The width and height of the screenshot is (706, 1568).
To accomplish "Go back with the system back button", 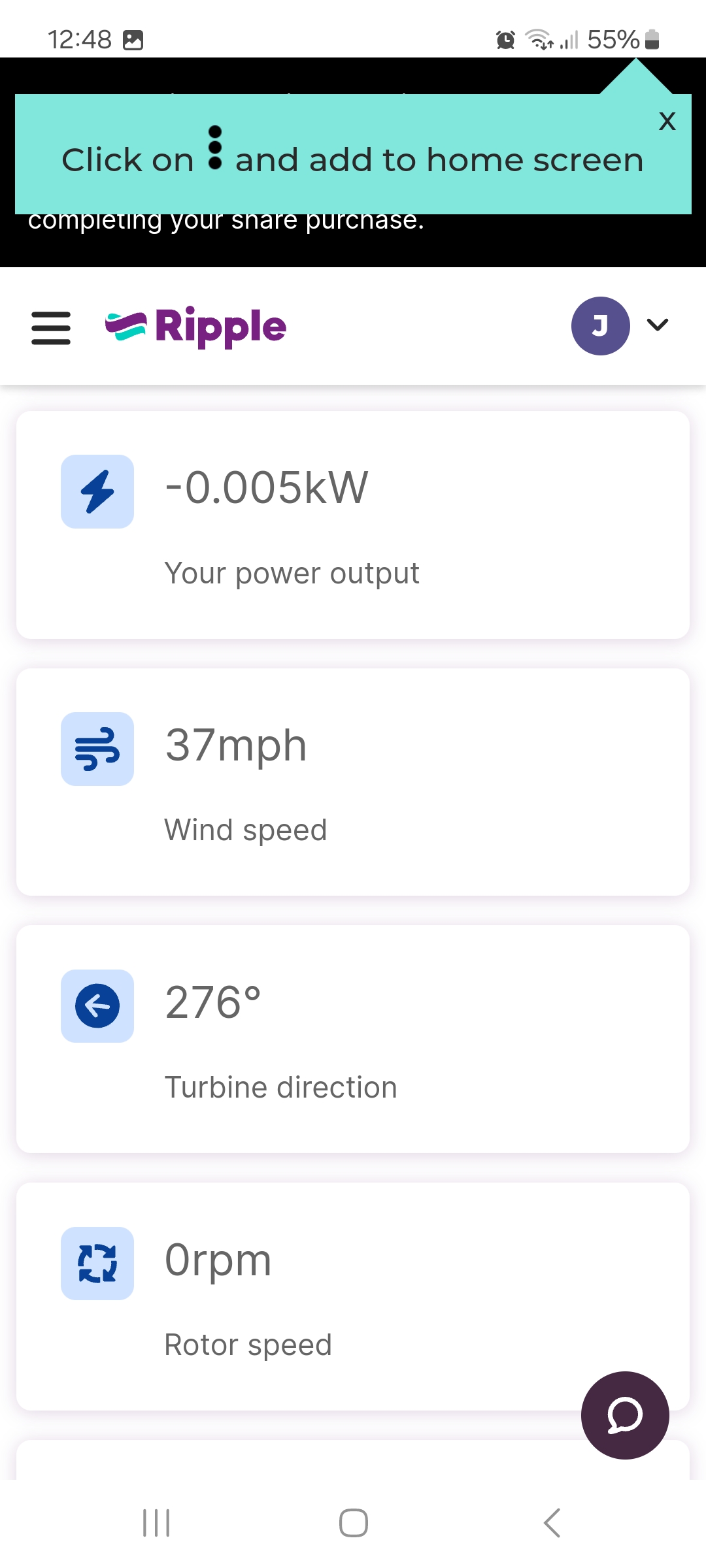I will click(x=552, y=1523).
